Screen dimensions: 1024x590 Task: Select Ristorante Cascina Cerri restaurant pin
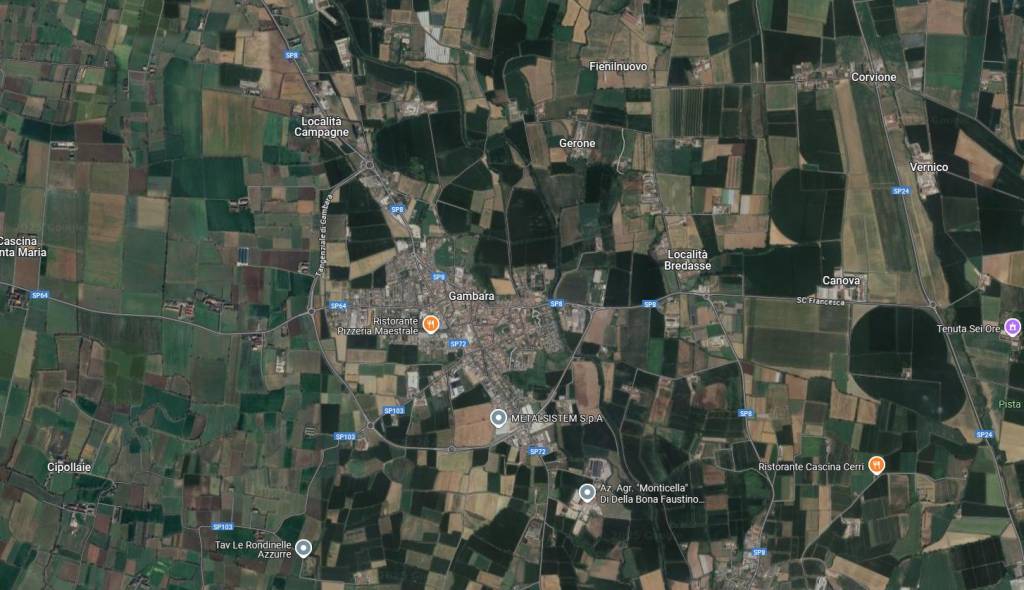click(876, 464)
